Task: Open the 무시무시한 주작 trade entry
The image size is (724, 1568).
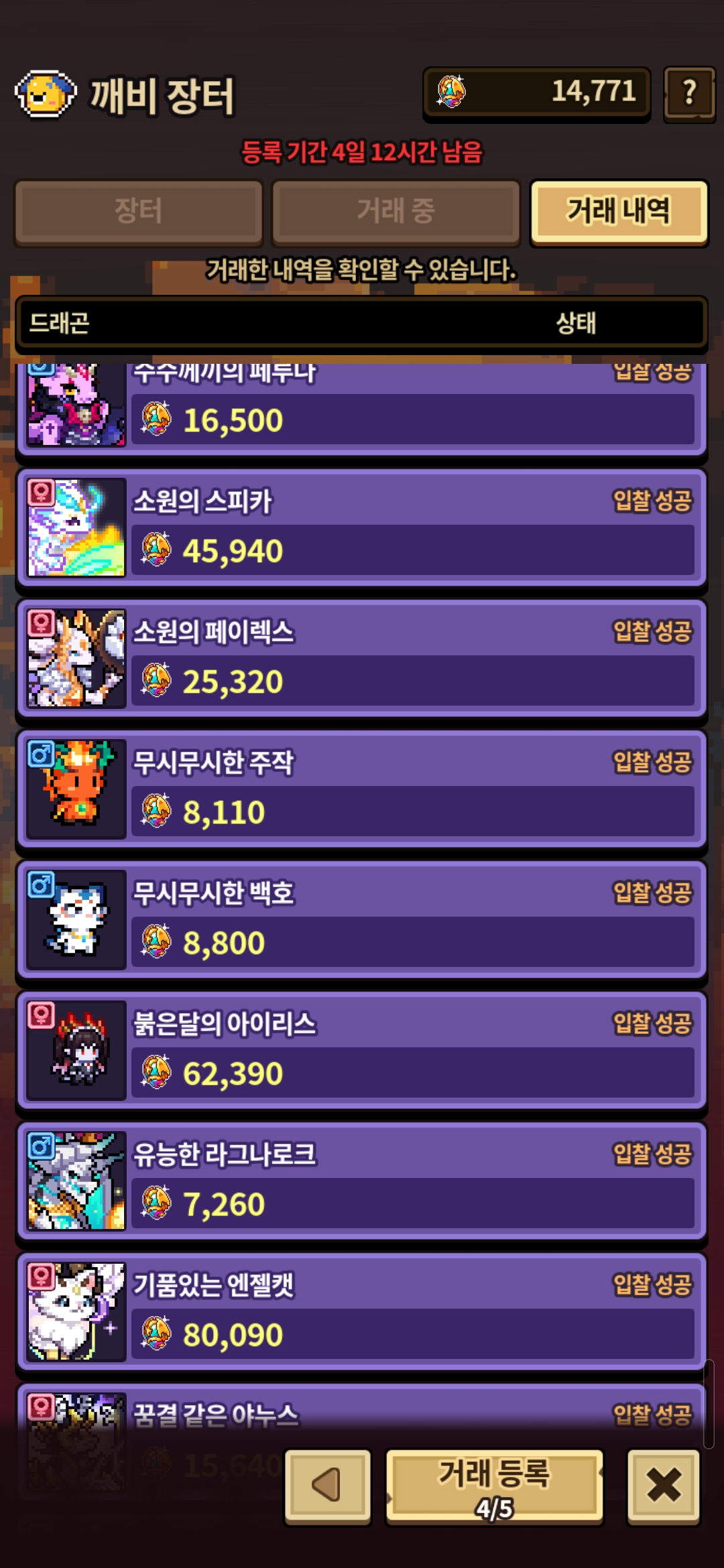Action: (362, 789)
